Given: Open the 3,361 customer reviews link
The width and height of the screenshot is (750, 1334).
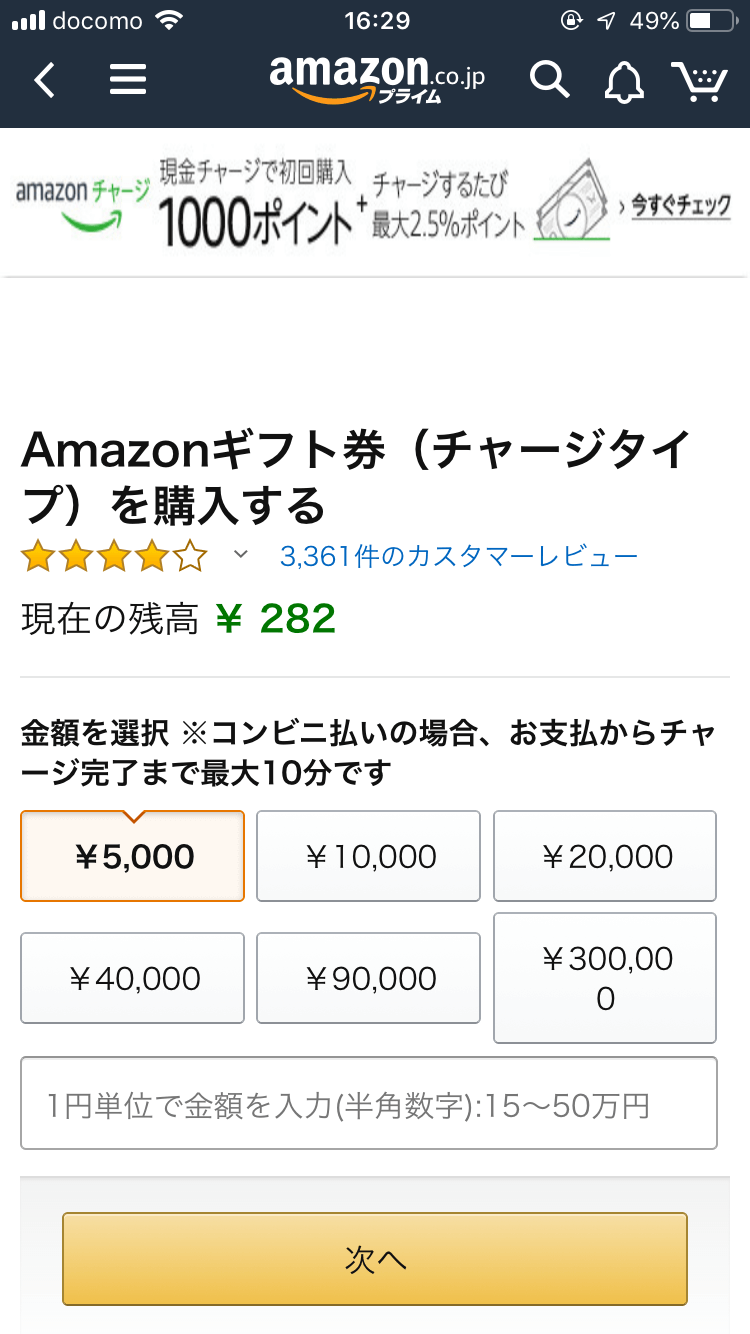Looking at the screenshot, I should (459, 556).
